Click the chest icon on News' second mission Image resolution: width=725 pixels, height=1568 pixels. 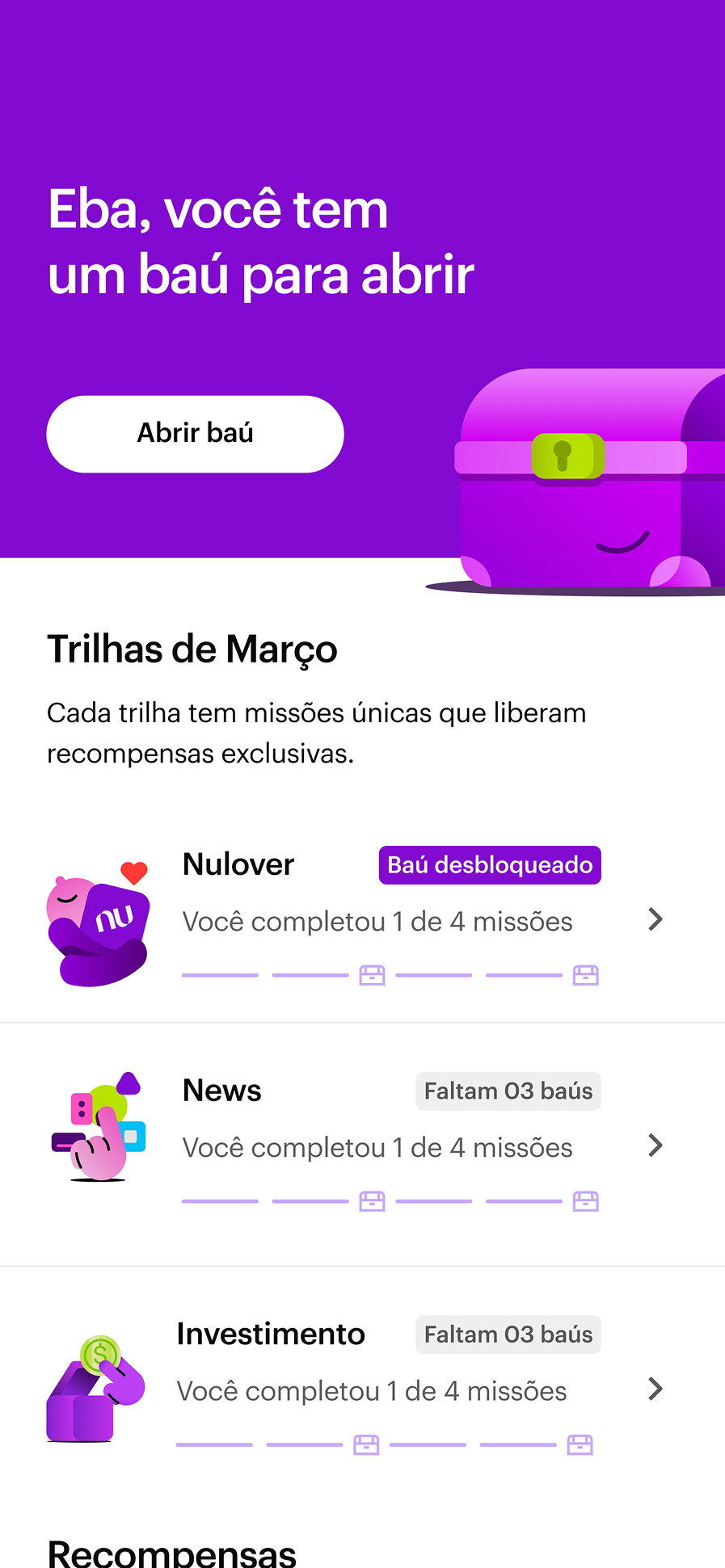point(373,1201)
